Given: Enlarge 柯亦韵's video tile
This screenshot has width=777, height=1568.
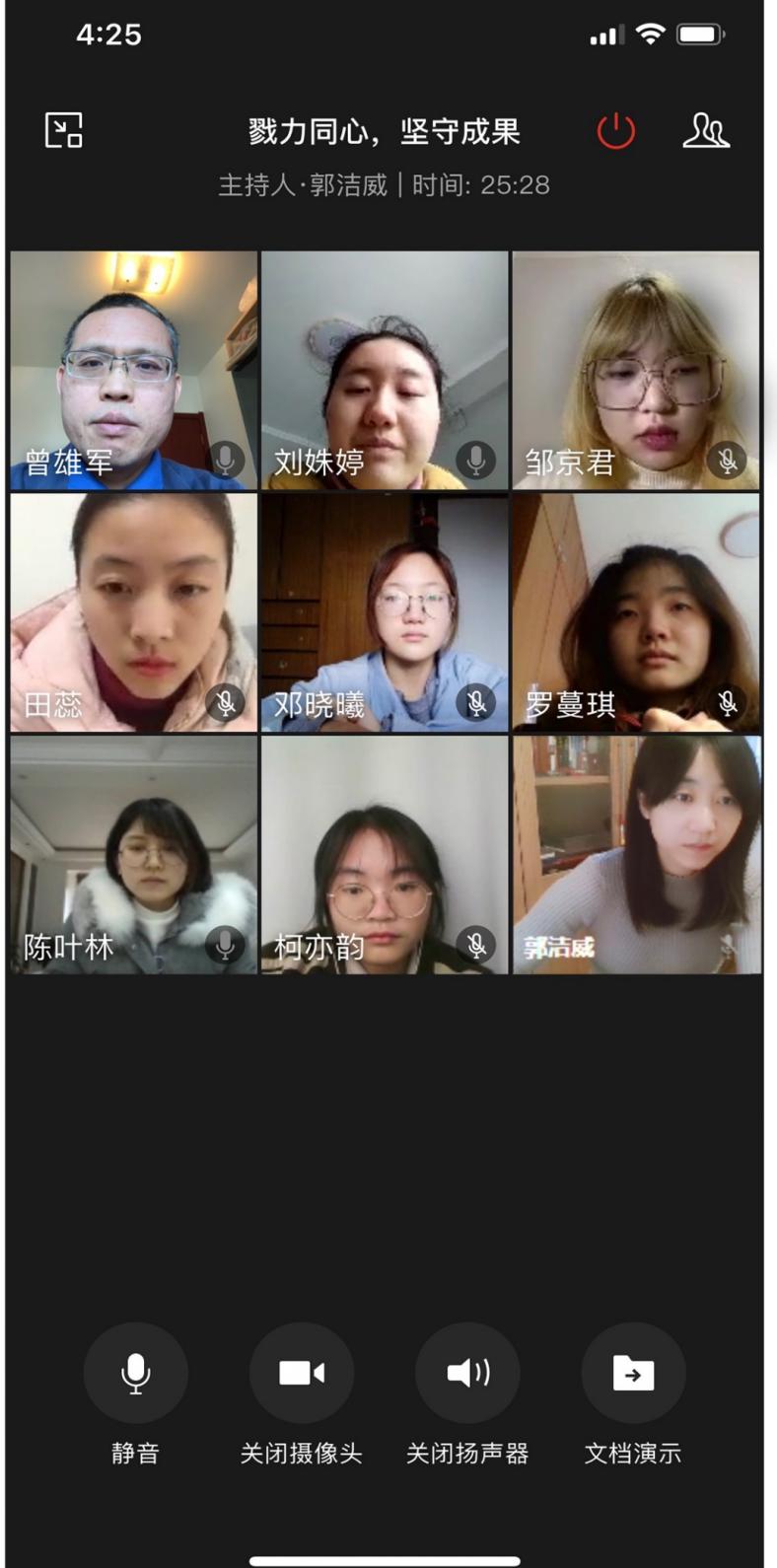Looking at the screenshot, I should (385, 855).
